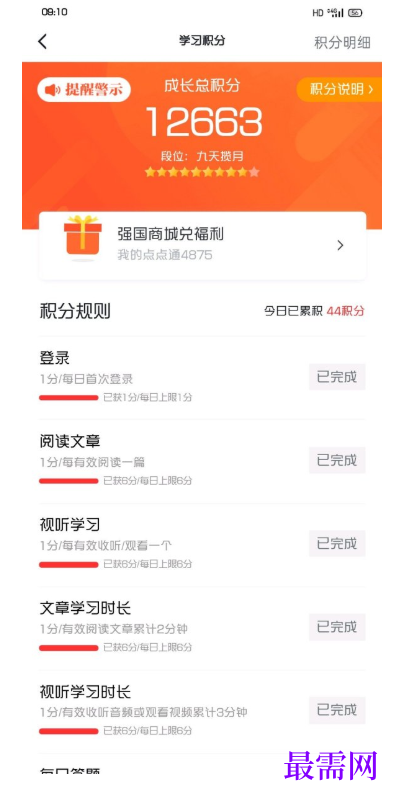Go back using the top-left arrow

pyautogui.click(x=42, y=42)
